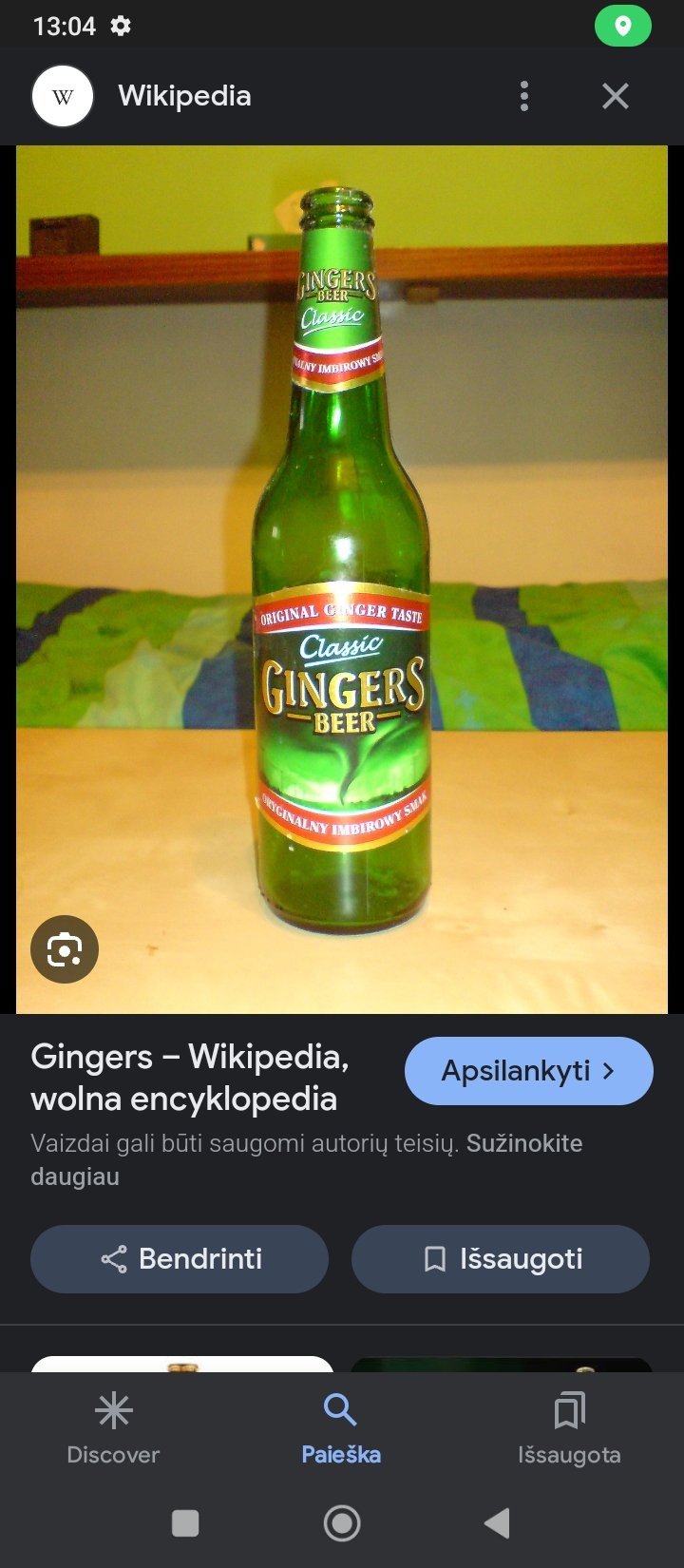This screenshot has height=1568, width=684.
Task: Open the Gingers Wikipedia page title
Action: [x=190, y=1078]
